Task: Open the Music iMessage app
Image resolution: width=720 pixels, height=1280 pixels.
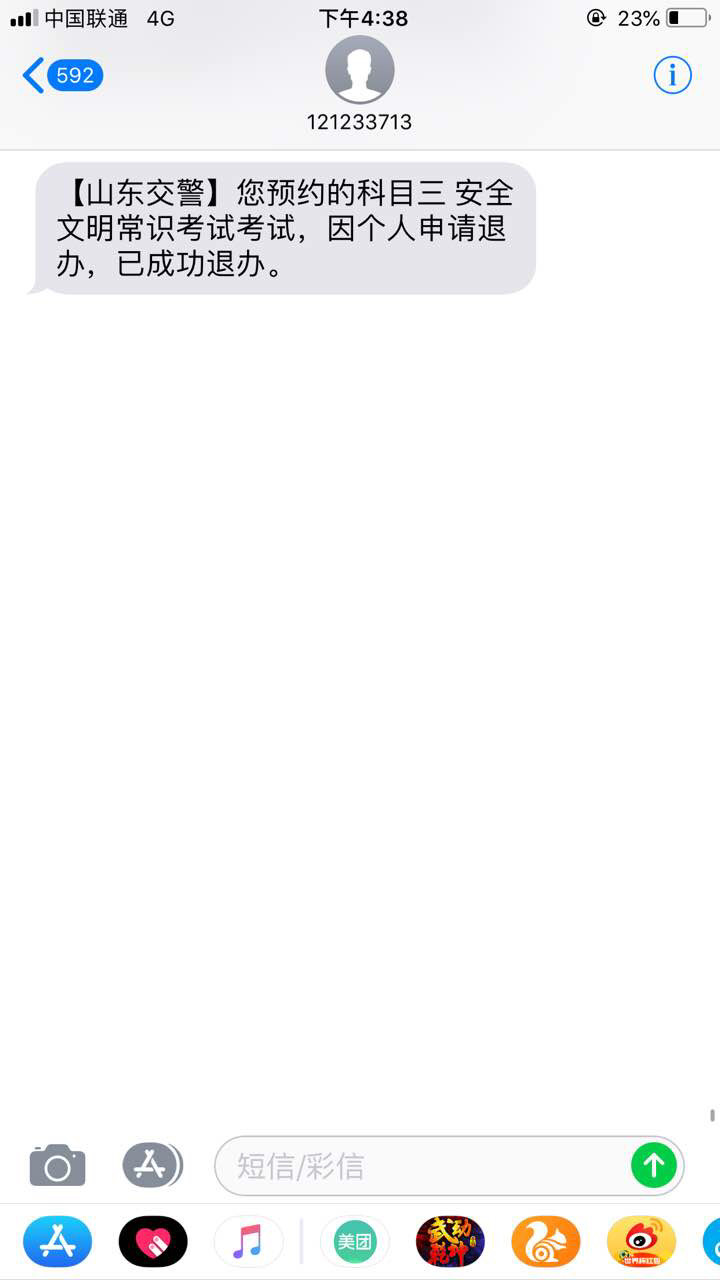Action: (x=247, y=1242)
